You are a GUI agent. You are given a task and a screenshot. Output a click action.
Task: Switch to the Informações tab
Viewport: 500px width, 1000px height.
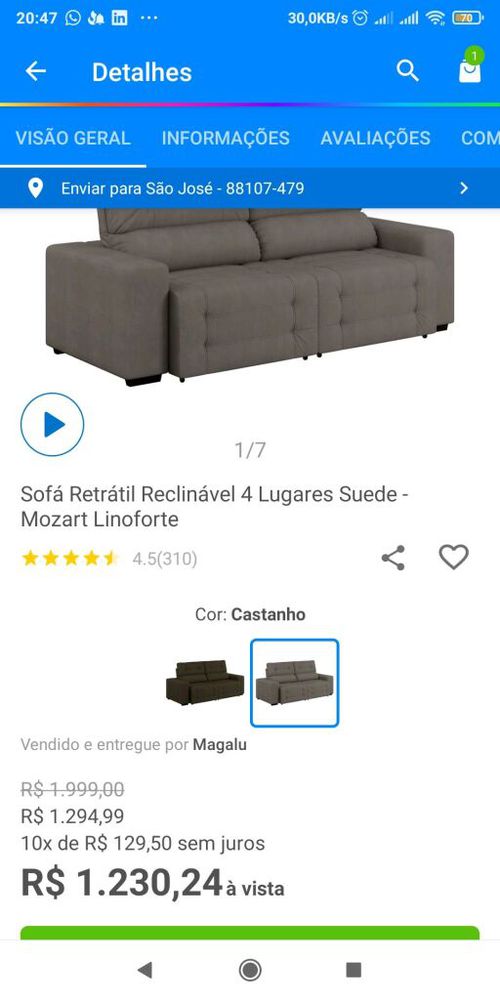225,138
